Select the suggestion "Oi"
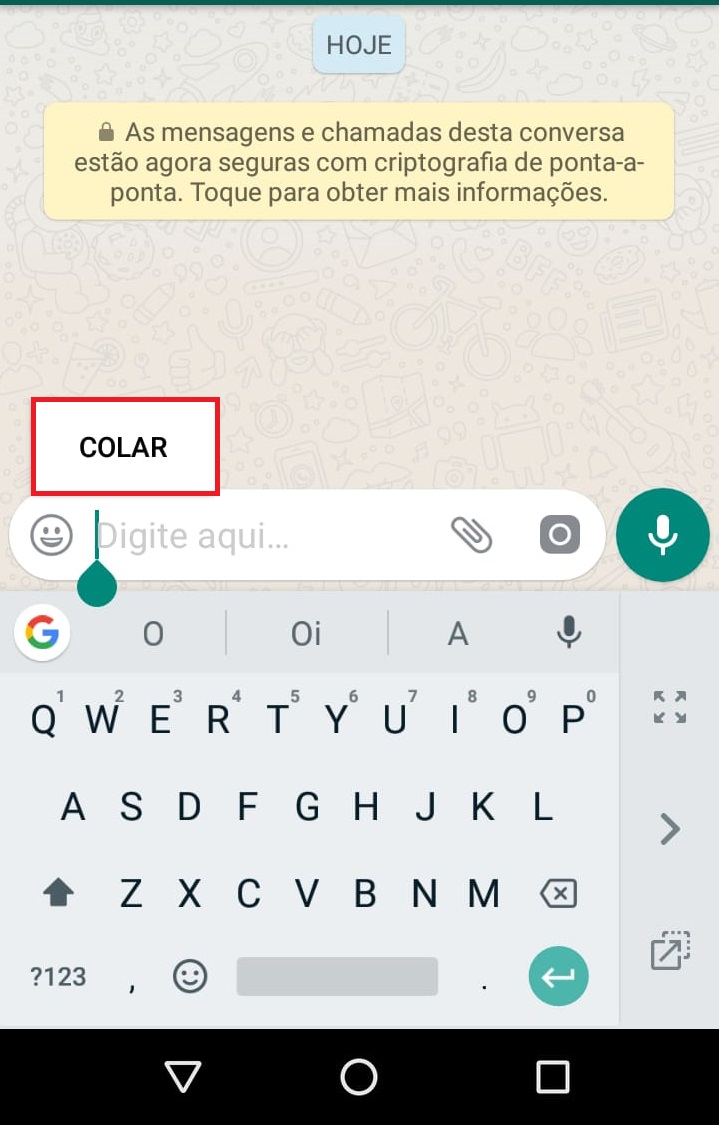Screen dimensions: 719x1125 [x=306, y=634]
